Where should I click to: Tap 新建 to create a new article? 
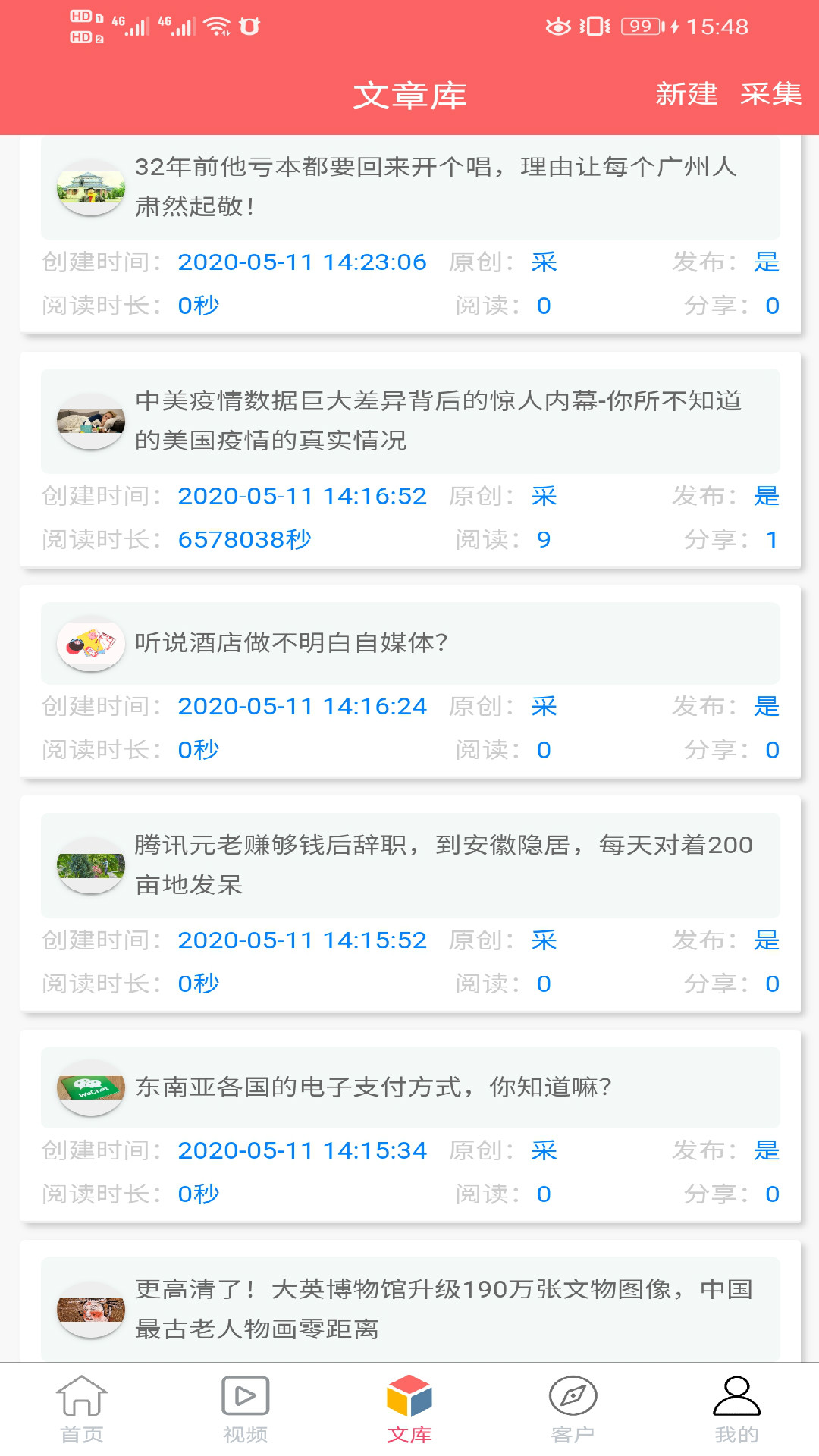tap(686, 94)
